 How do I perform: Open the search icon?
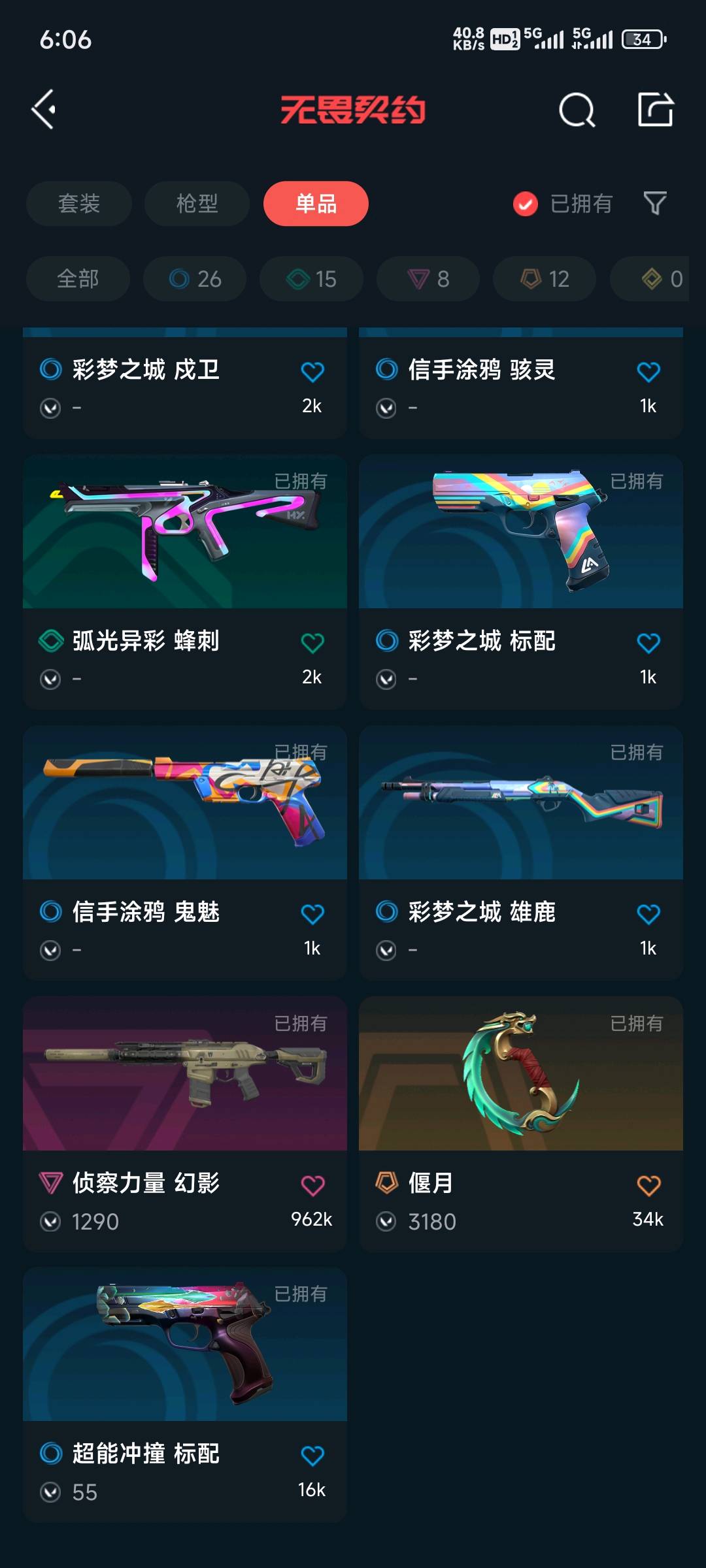(x=577, y=110)
